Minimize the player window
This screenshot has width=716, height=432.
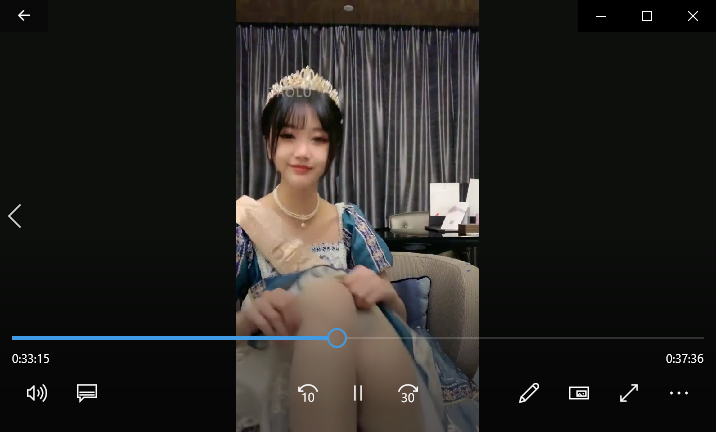pyautogui.click(x=601, y=16)
